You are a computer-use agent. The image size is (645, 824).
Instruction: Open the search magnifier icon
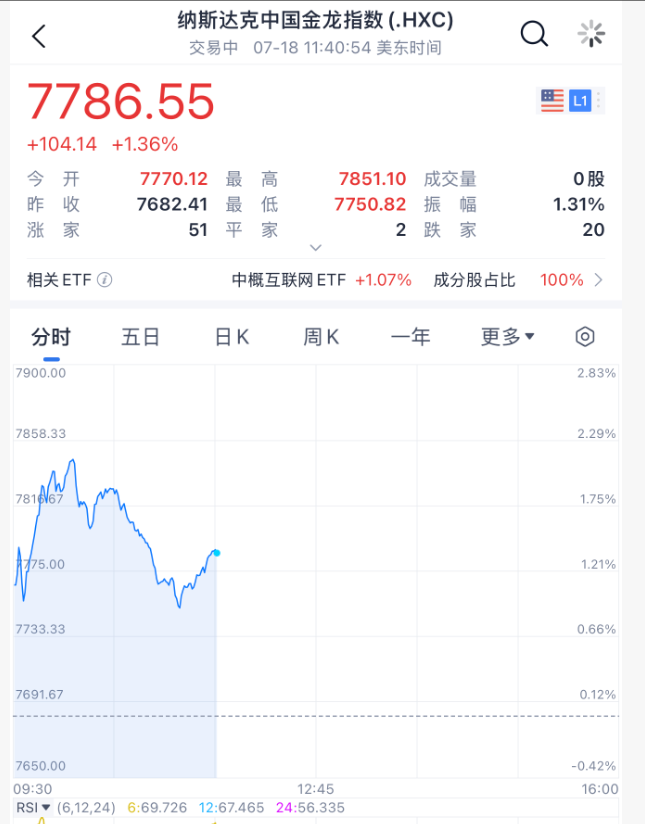pyautogui.click(x=535, y=35)
